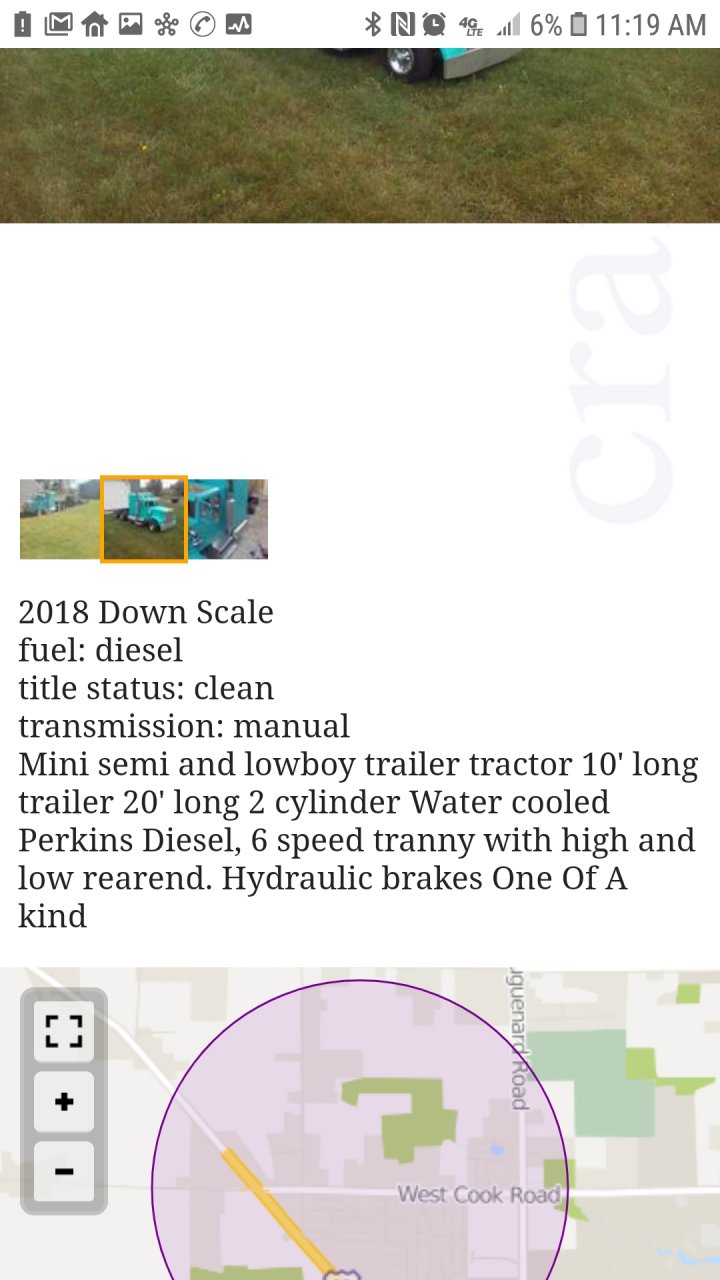View the third truck cab thumbnail
Viewport: 720px width, 1280px height.
(228, 519)
